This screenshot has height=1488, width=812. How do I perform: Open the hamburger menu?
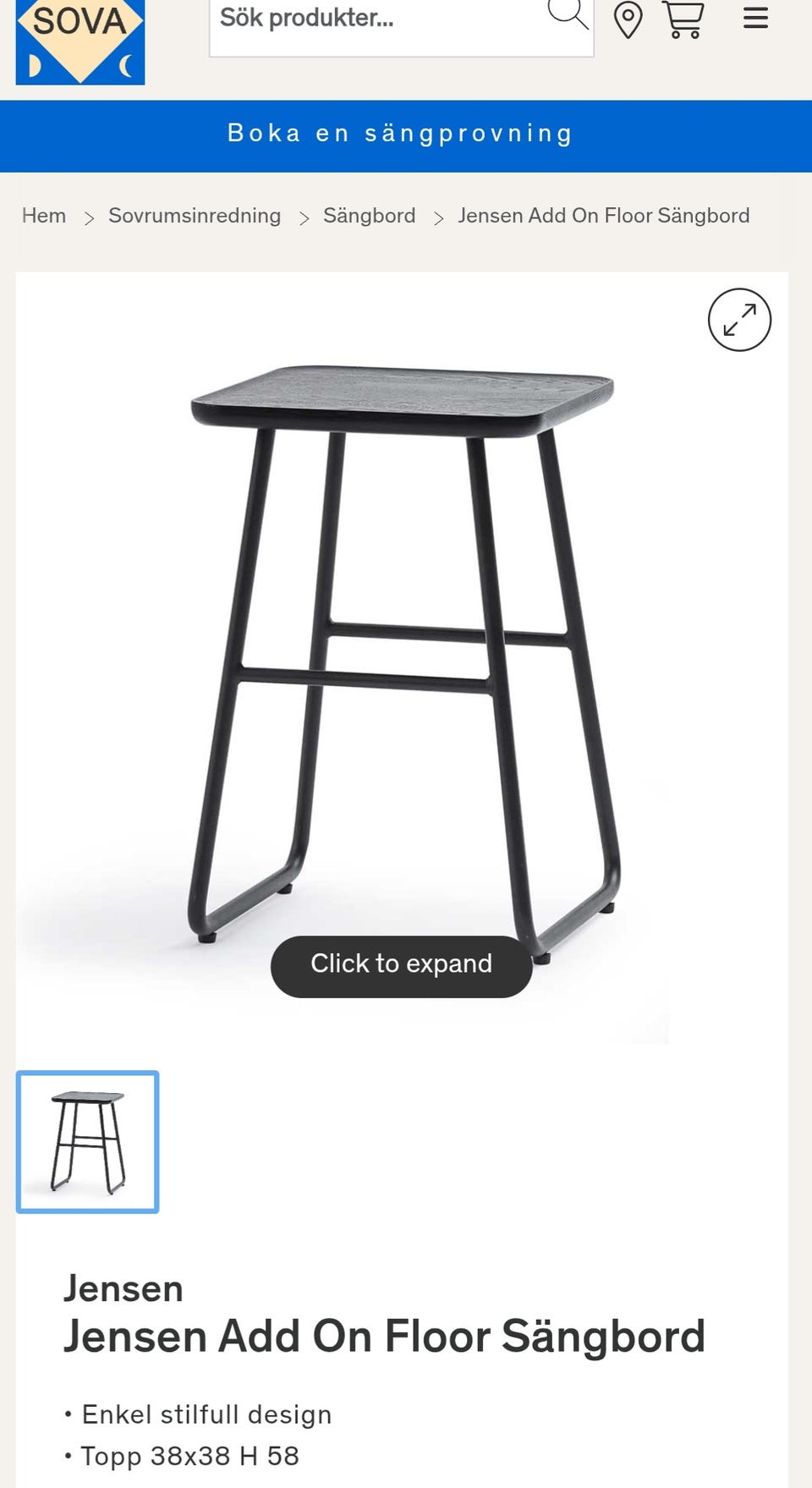(x=755, y=18)
